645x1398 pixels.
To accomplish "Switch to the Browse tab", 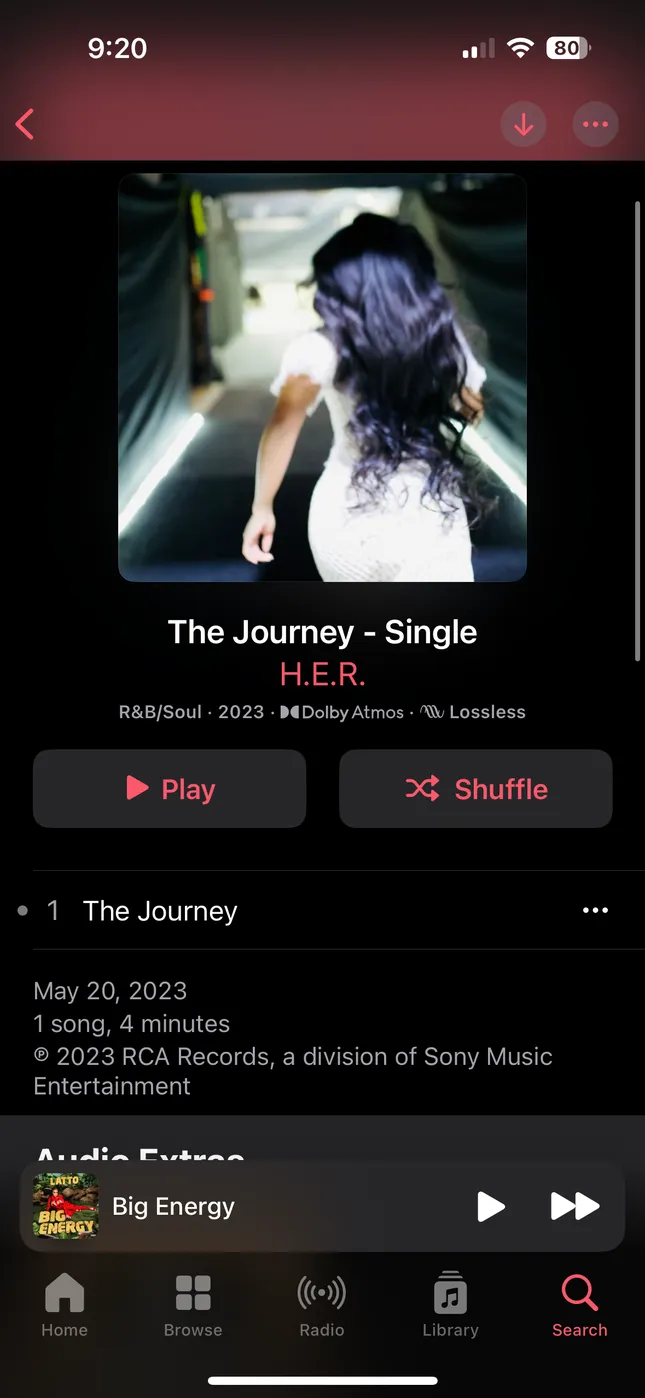I will (193, 1305).
